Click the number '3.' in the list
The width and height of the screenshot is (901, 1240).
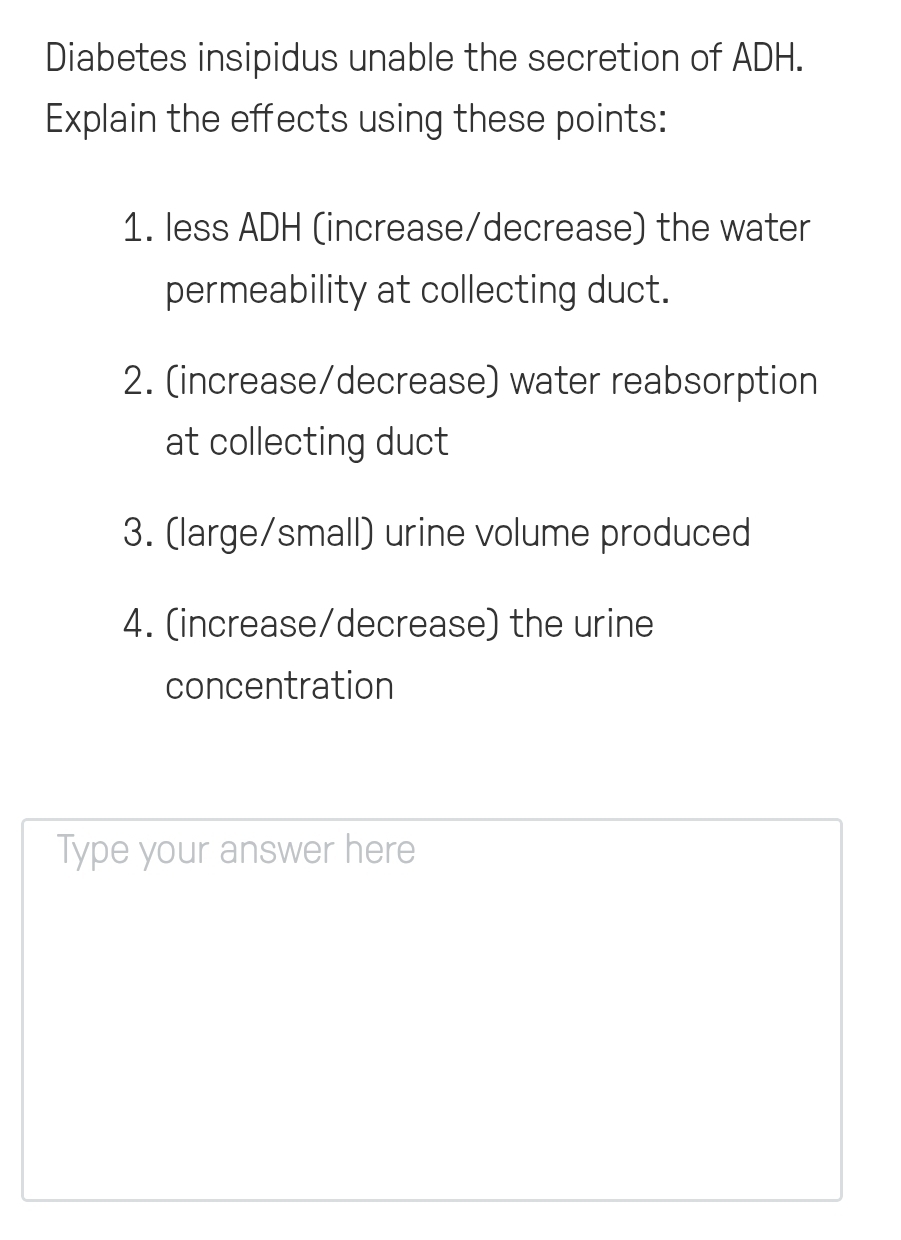(138, 532)
